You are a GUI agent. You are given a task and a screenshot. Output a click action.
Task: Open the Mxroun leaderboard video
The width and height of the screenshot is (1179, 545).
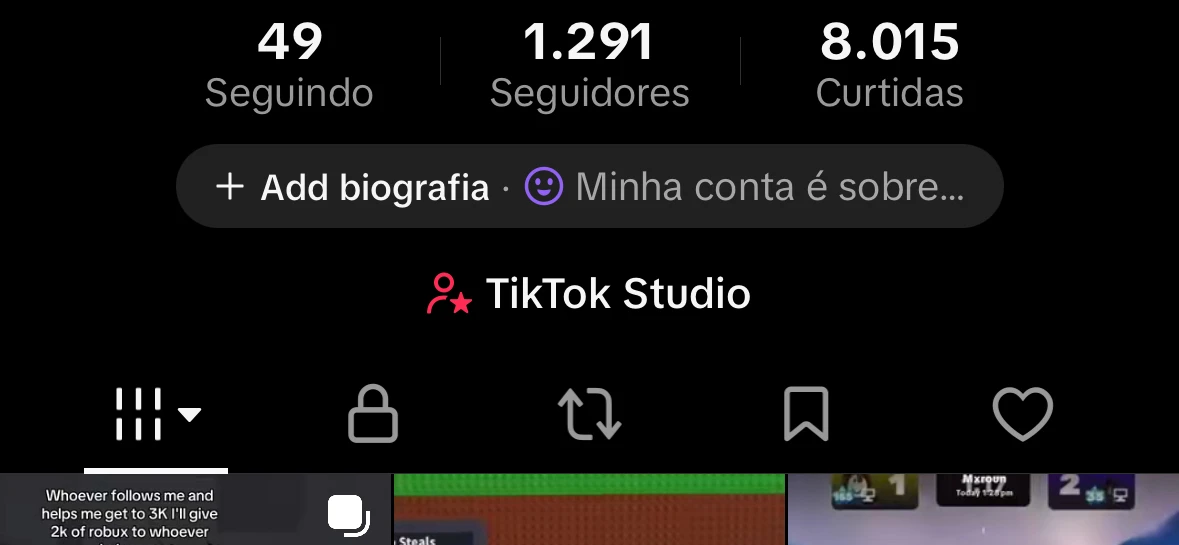[x=983, y=512]
